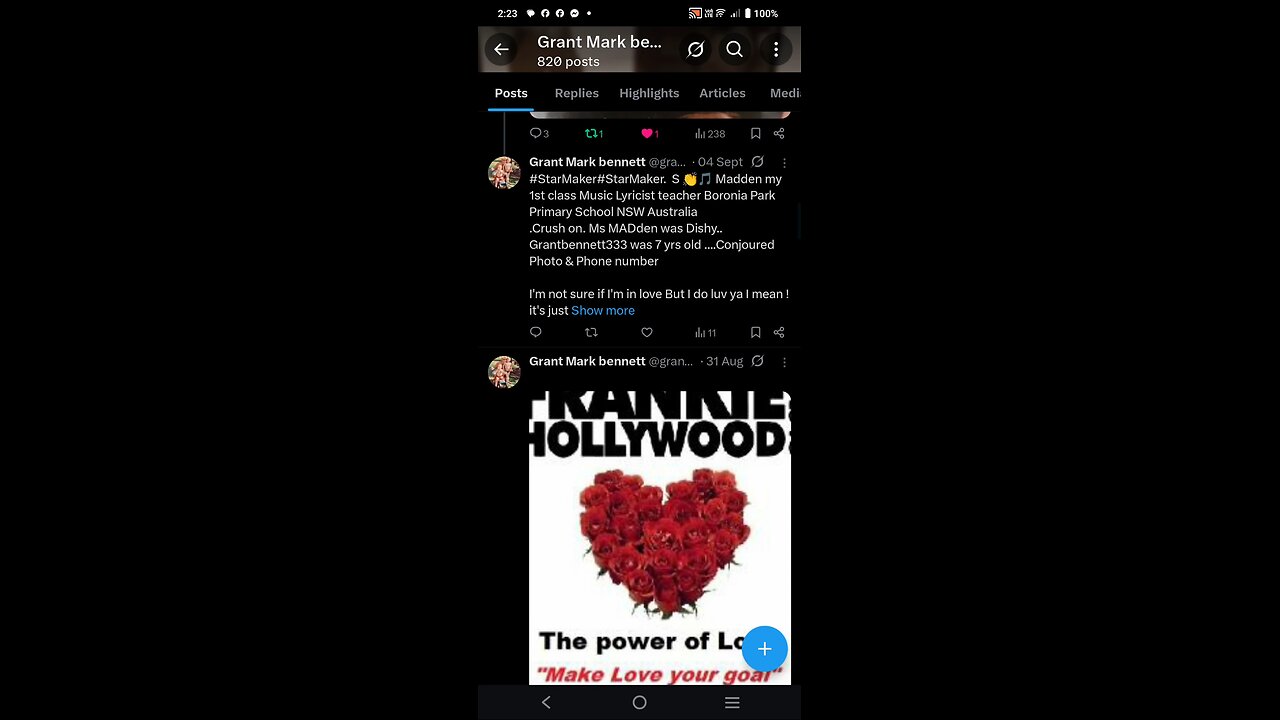Bookmark the 04 Sept StarMaker post
The width and height of the screenshot is (1280, 720).
tap(755, 332)
